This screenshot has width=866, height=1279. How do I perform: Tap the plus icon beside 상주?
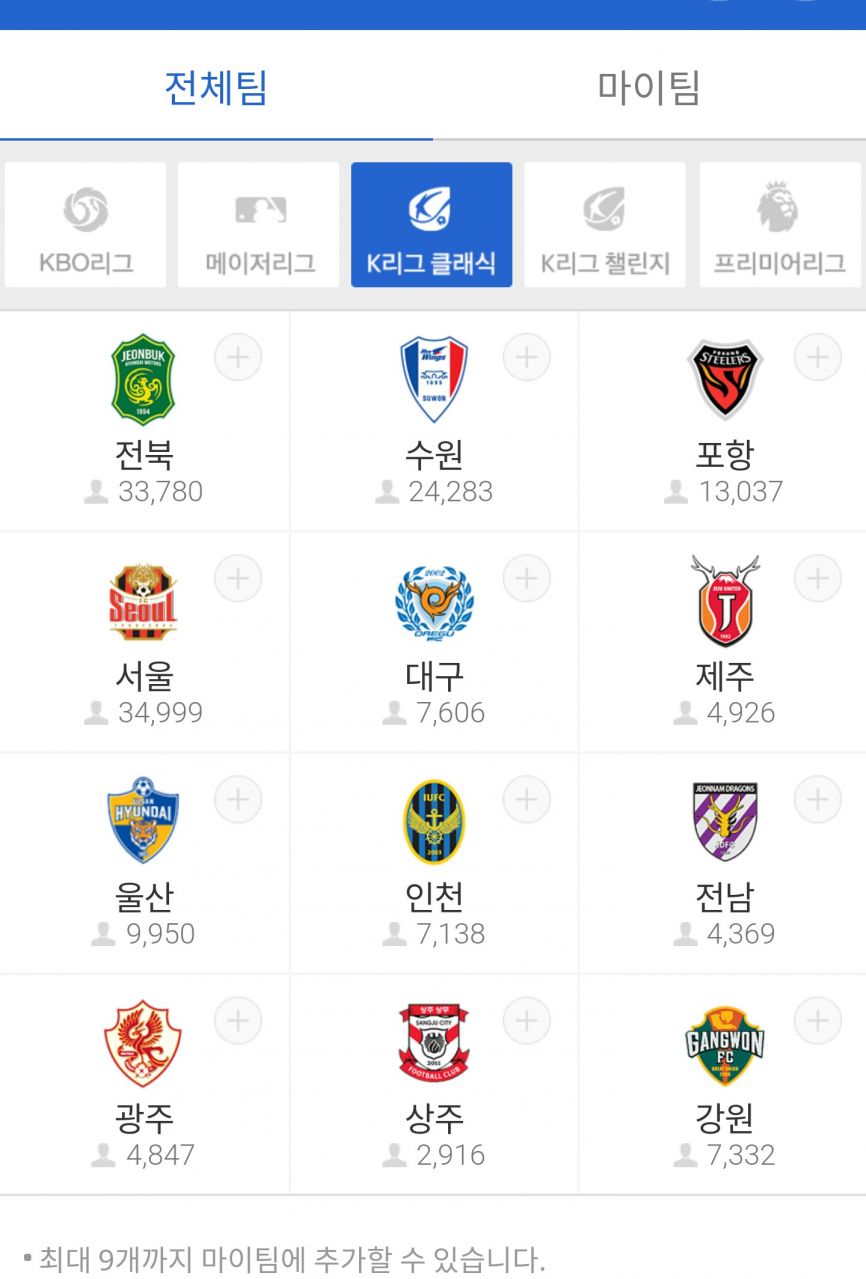pyautogui.click(x=527, y=1021)
